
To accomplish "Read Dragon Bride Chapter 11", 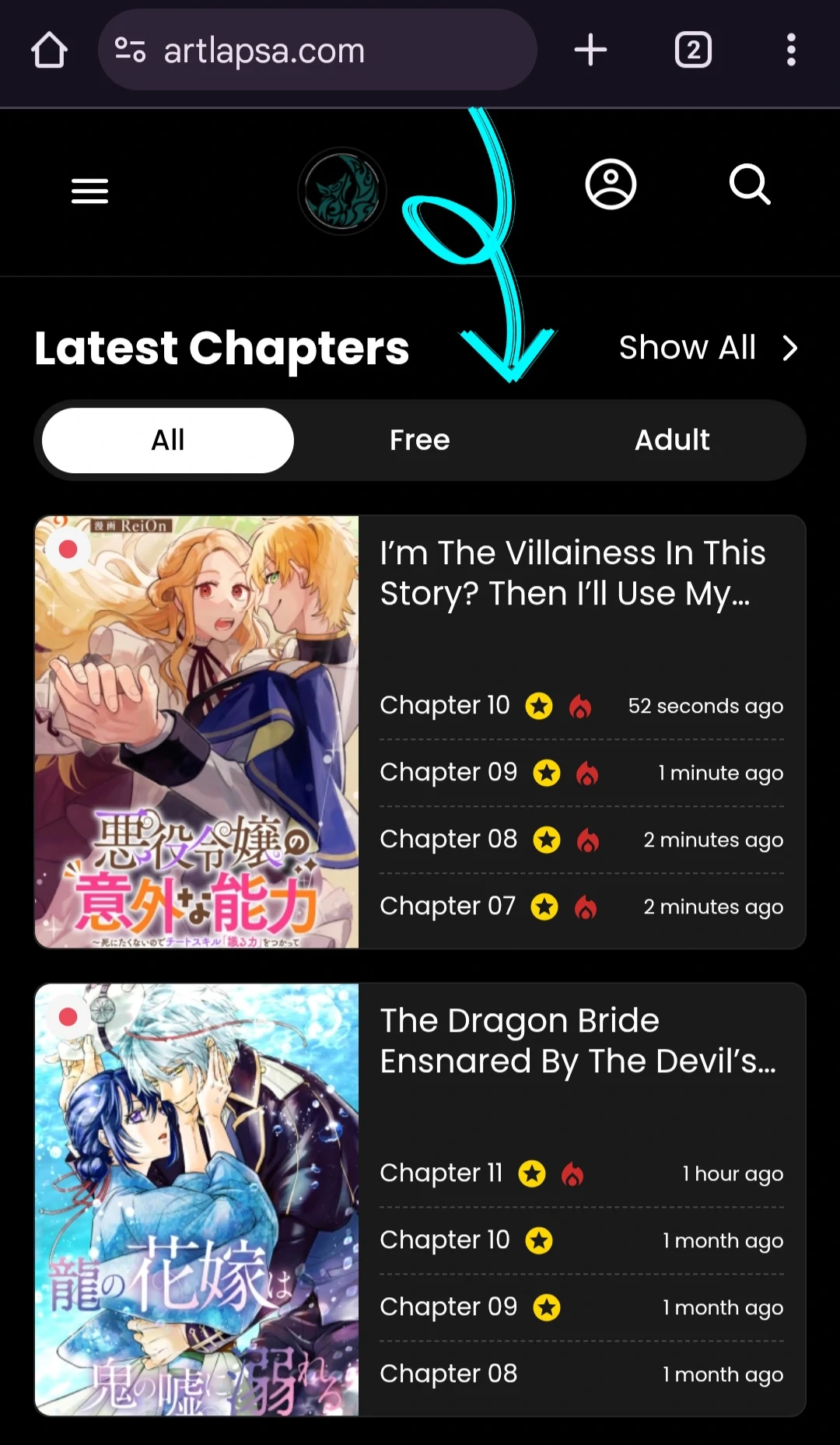I will [441, 1173].
